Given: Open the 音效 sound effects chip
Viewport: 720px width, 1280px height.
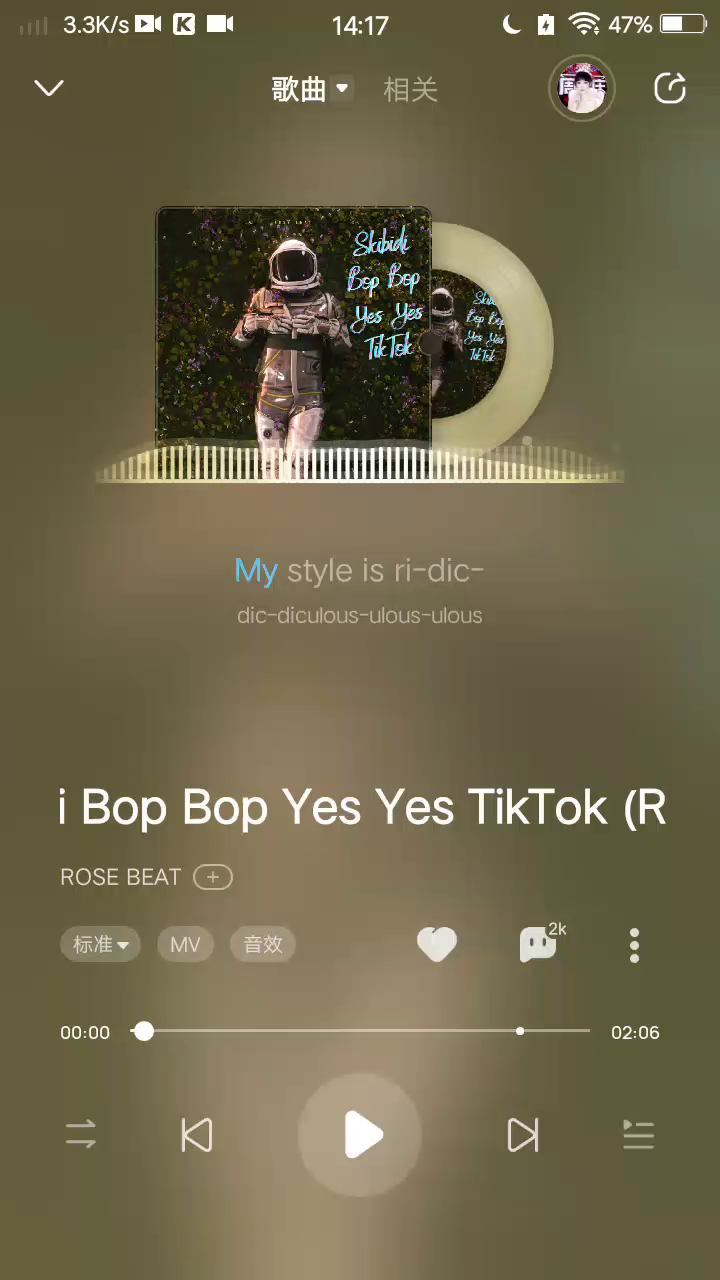Looking at the screenshot, I should (263, 945).
